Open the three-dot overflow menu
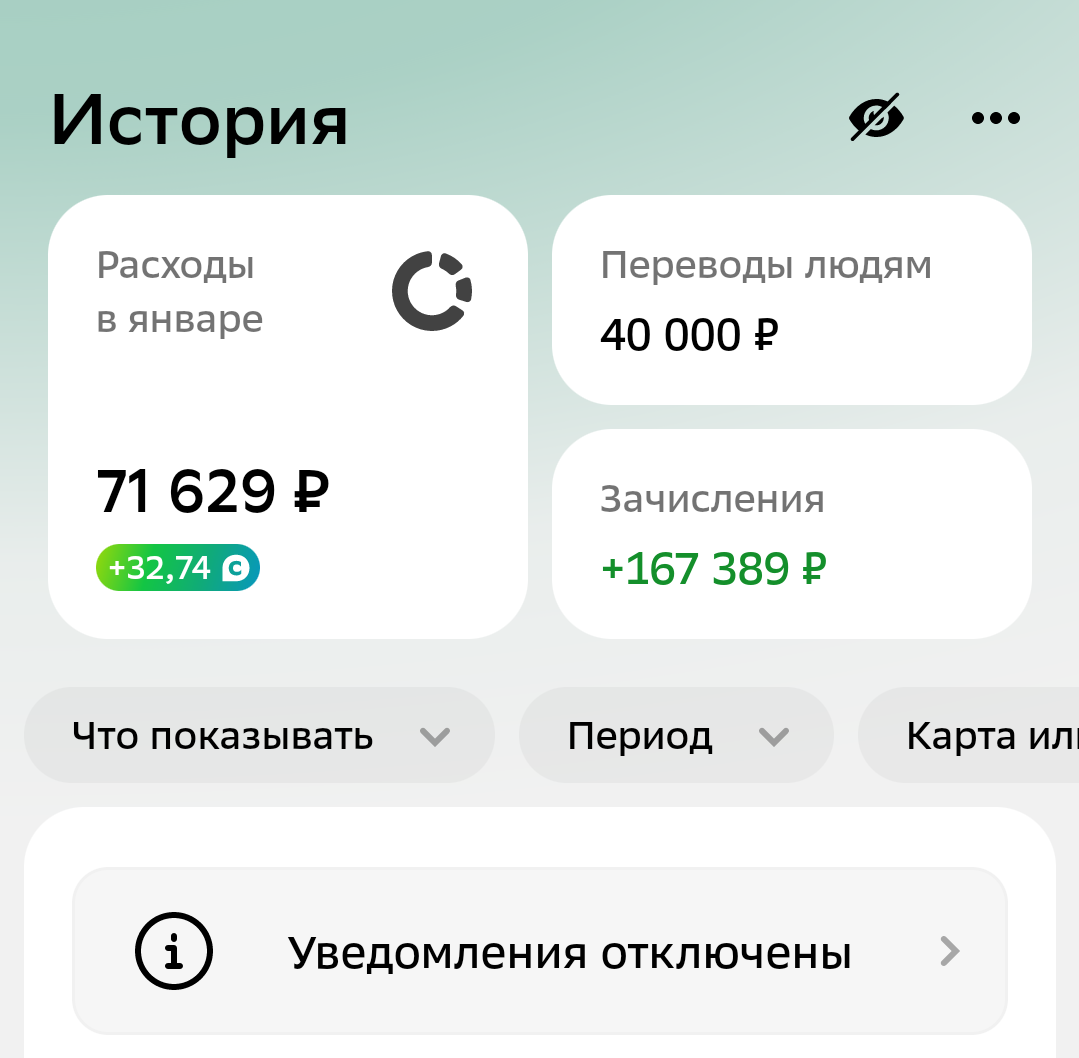Screen dimensions: 1079x1058 [x=995, y=118]
